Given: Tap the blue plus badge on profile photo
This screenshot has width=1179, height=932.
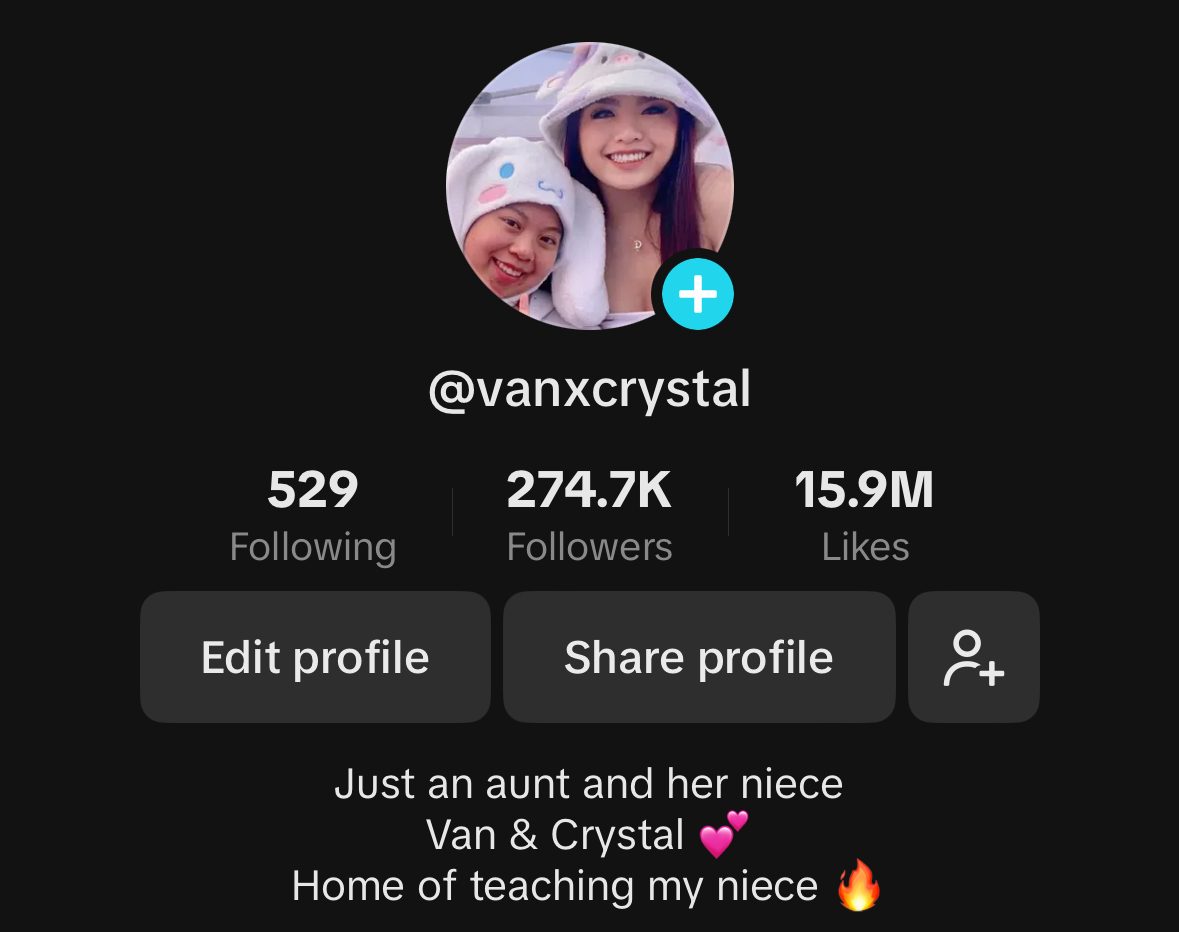Looking at the screenshot, I should click(698, 294).
